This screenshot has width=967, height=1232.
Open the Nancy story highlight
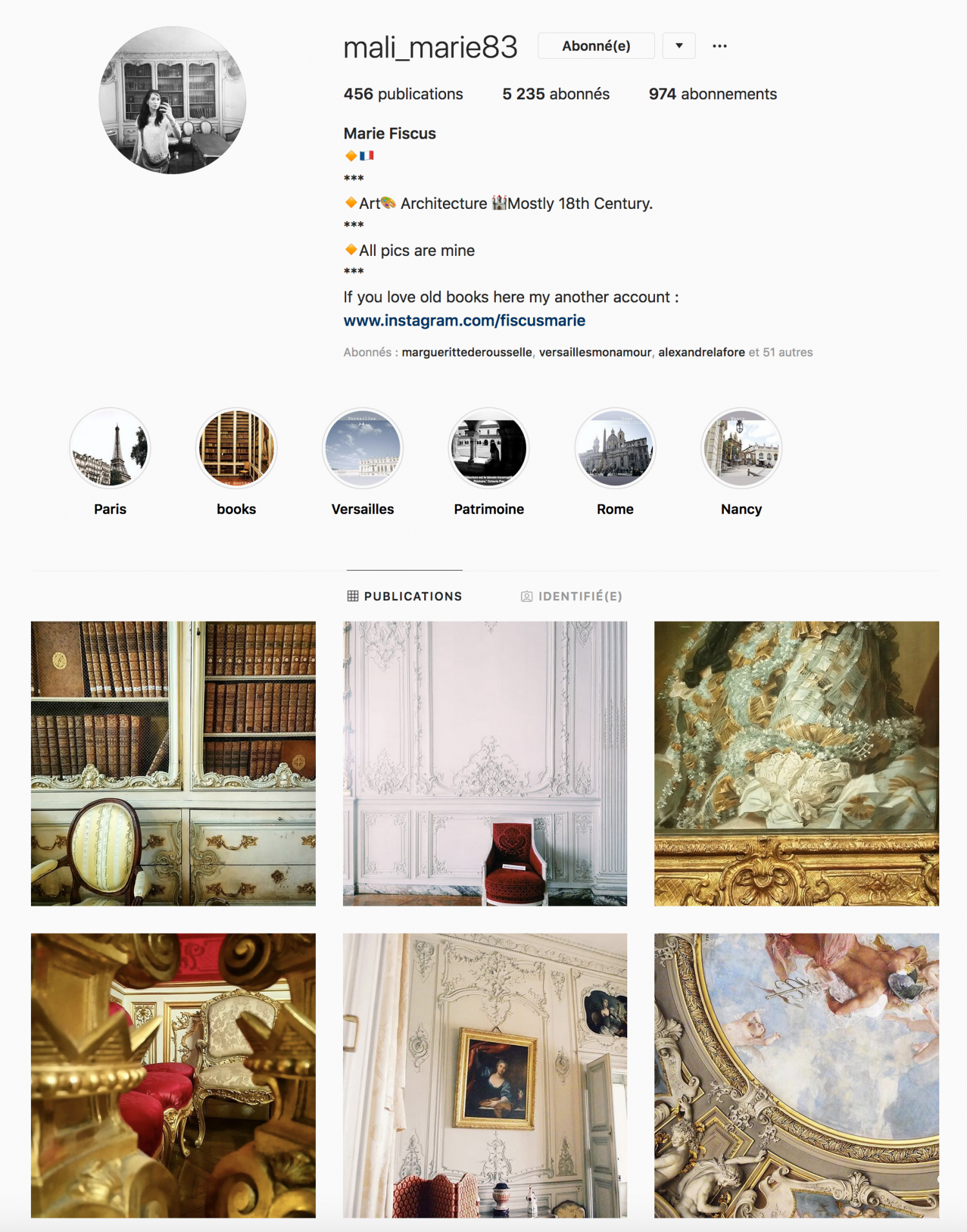click(741, 448)
